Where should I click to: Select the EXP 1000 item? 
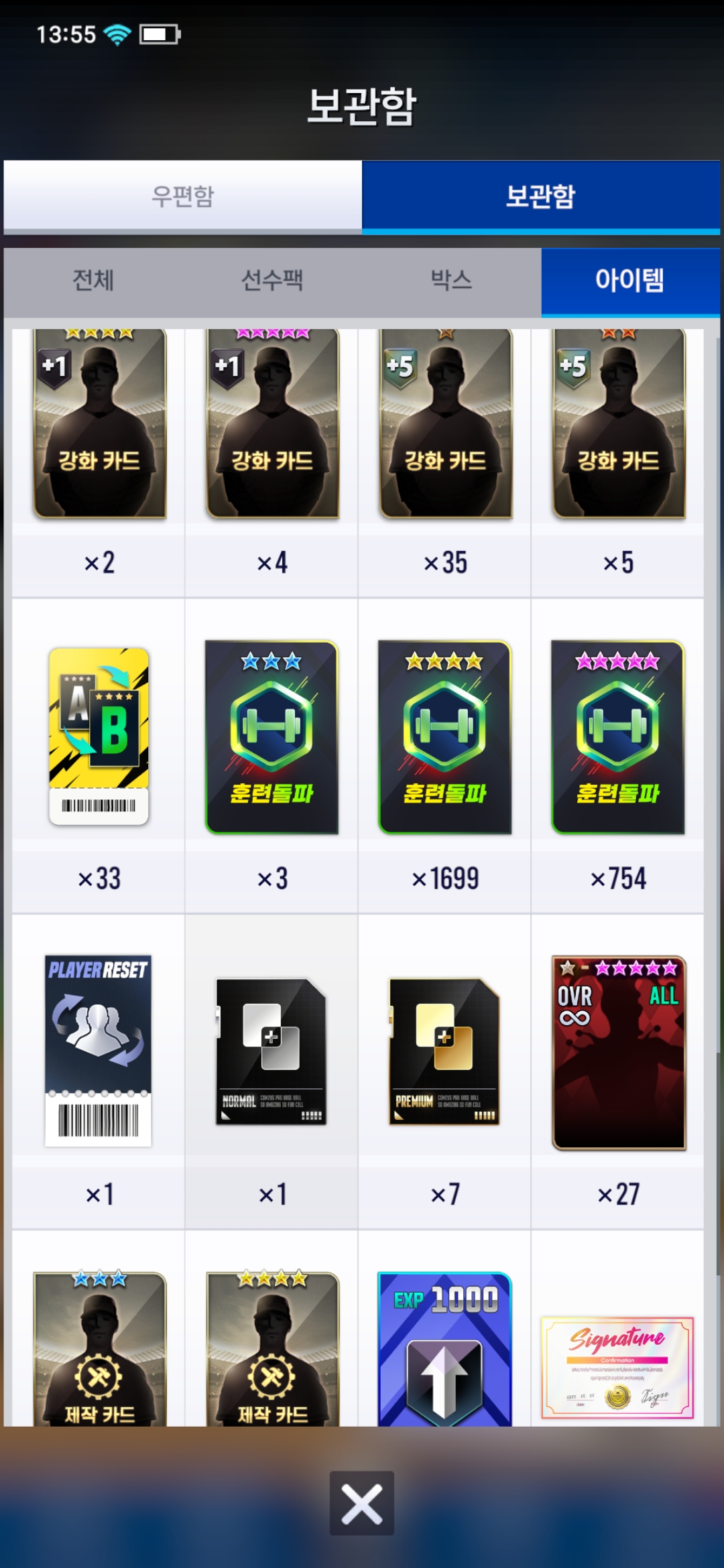[x=445, y=1347]
